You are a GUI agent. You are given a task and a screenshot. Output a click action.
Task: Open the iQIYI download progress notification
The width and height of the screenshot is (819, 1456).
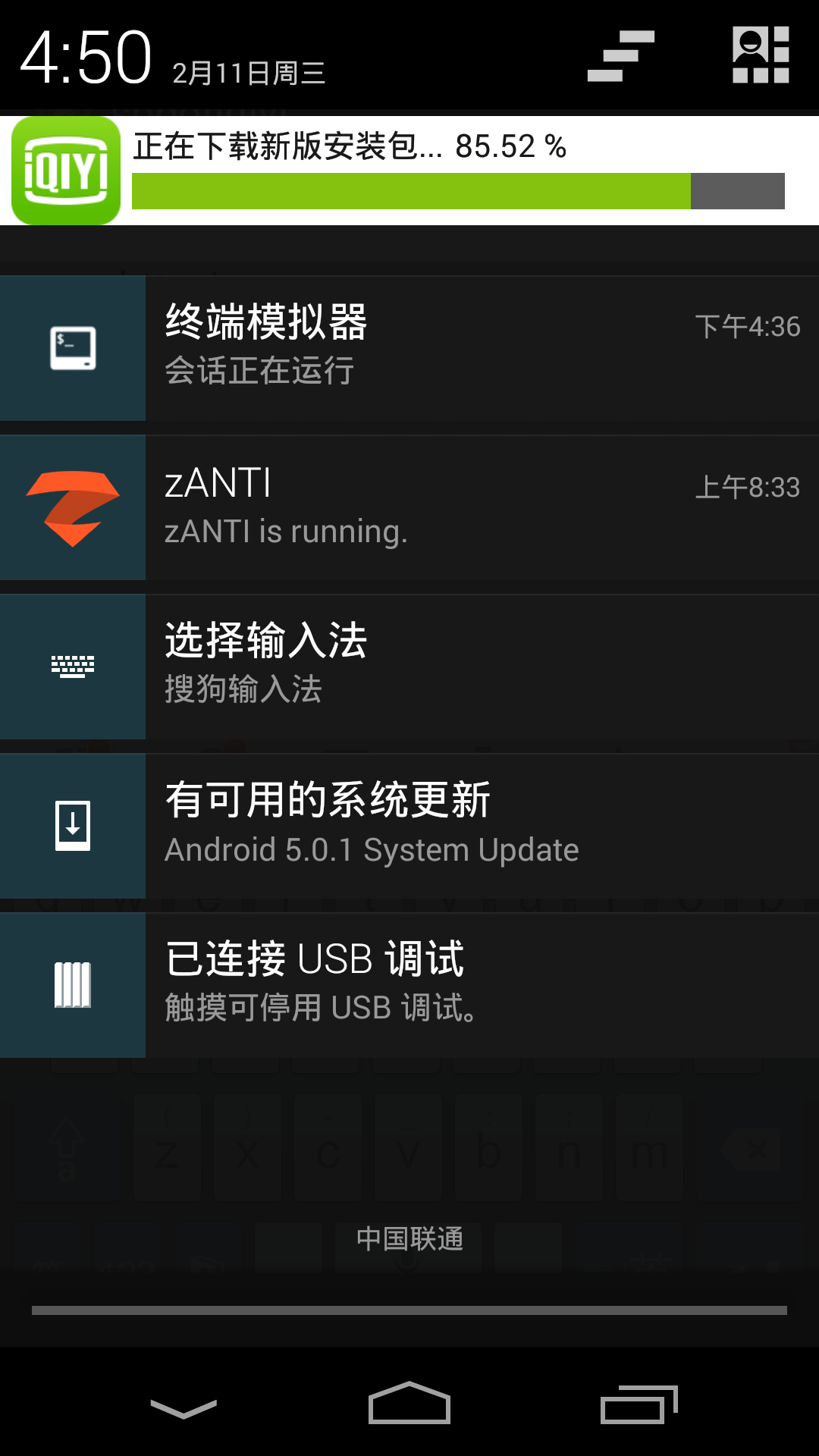[409, 171]
